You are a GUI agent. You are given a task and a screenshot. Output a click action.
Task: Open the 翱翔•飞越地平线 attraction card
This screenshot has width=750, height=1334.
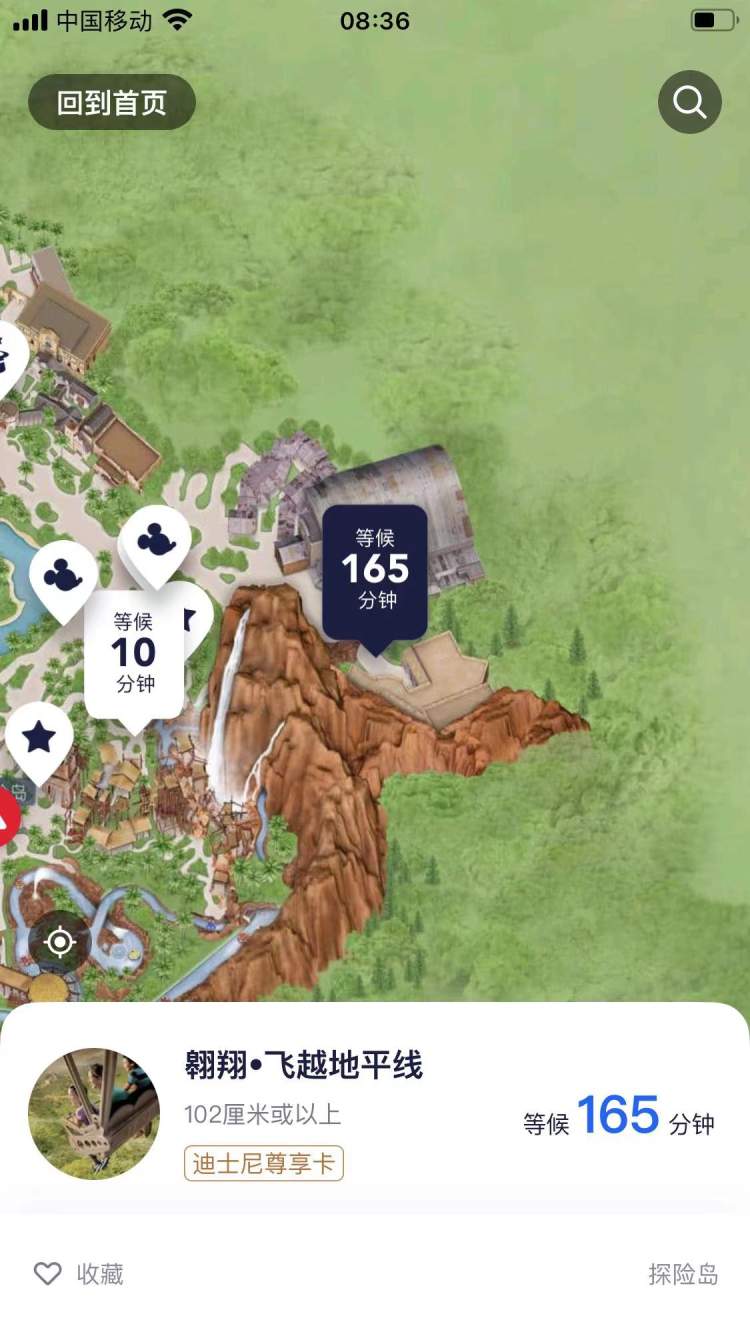tap(304, 1066)
